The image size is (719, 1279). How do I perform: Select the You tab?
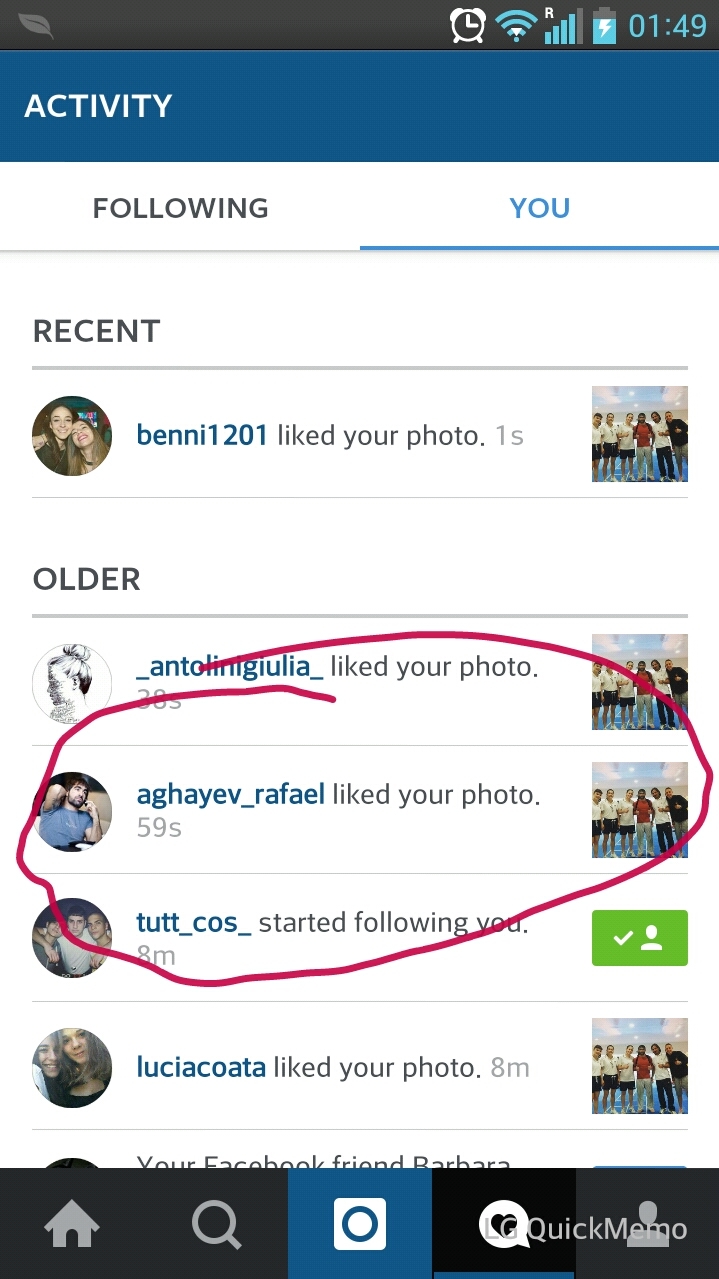[x=540, y=208]
